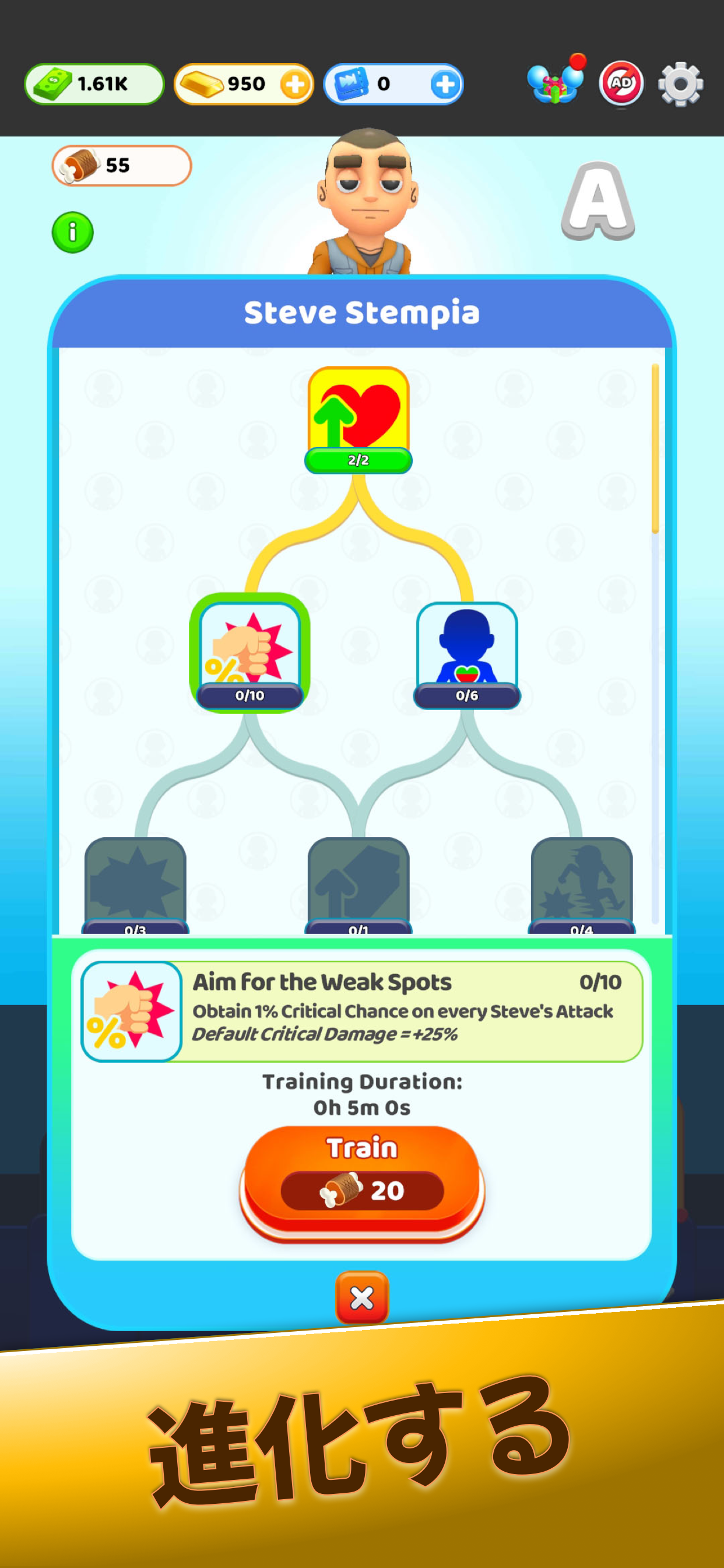Add more gold bars
This screenshot has width=724, height=1568.
(x=296, y=84)
